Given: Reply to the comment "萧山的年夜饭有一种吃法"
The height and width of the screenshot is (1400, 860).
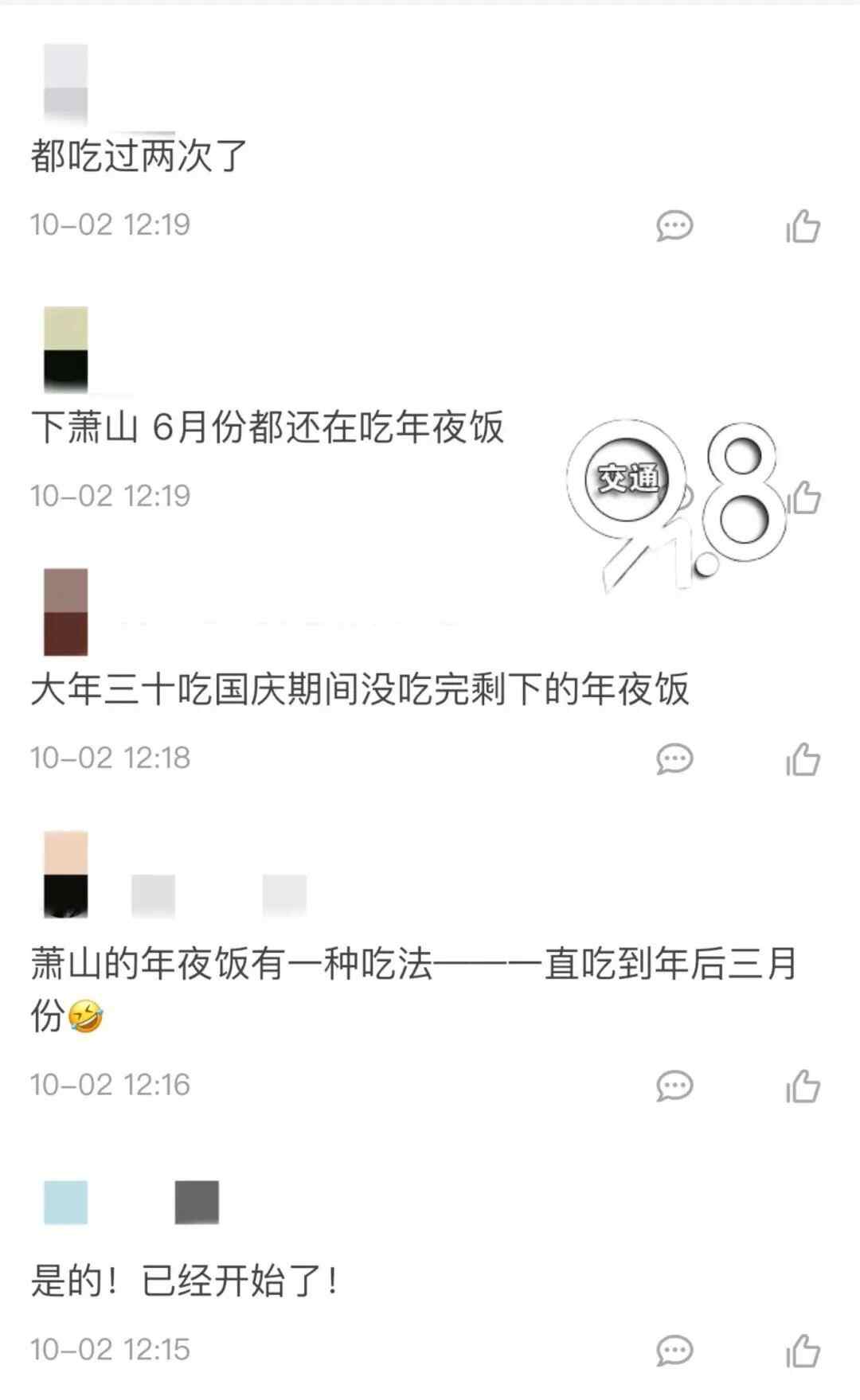Looking at the screenshot, I should 674,1086.
